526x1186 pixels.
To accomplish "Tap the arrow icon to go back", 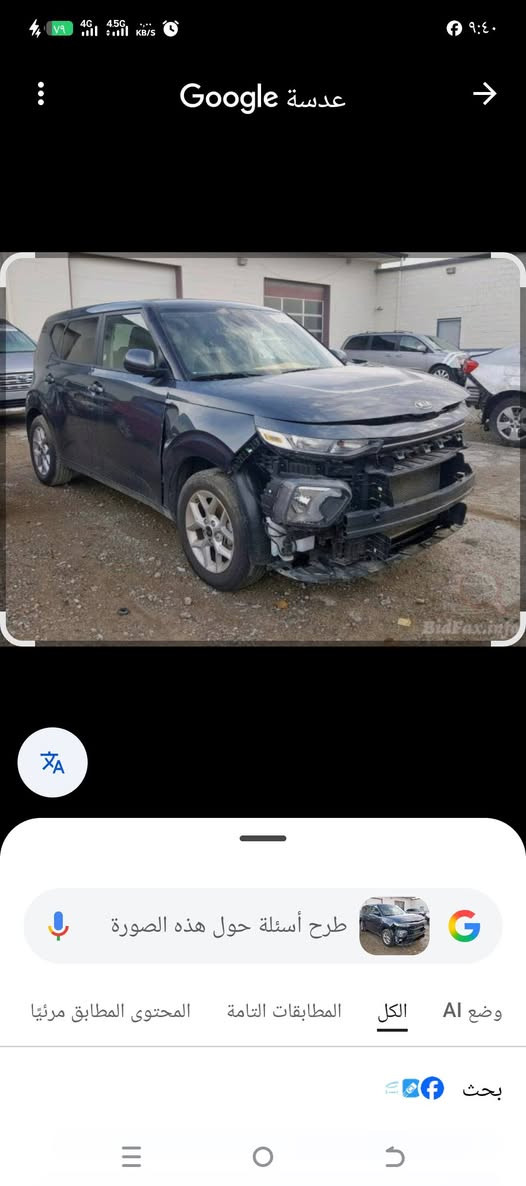I will pos(484,94).
